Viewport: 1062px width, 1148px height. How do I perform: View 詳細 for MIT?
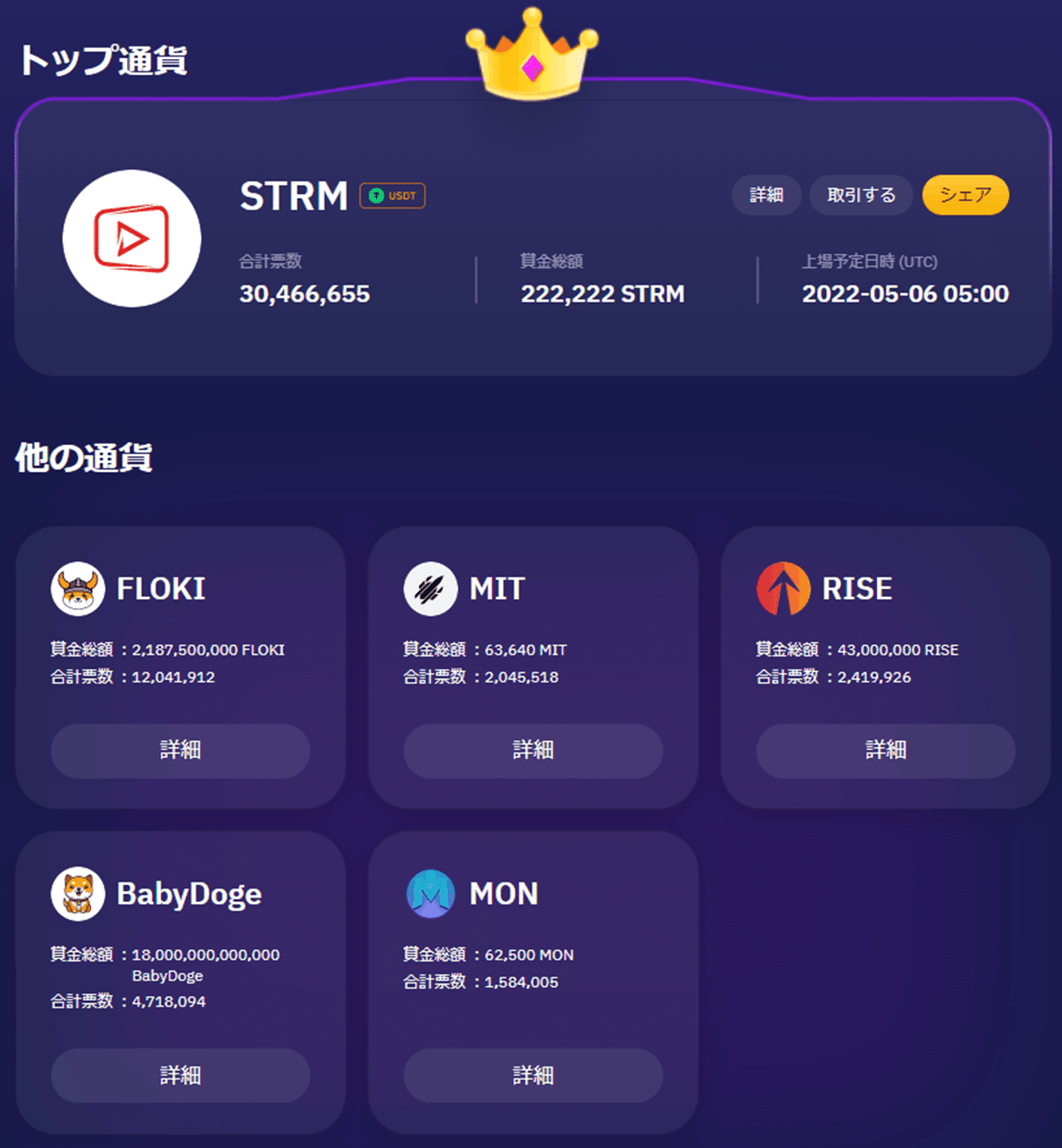pos(532,750)
